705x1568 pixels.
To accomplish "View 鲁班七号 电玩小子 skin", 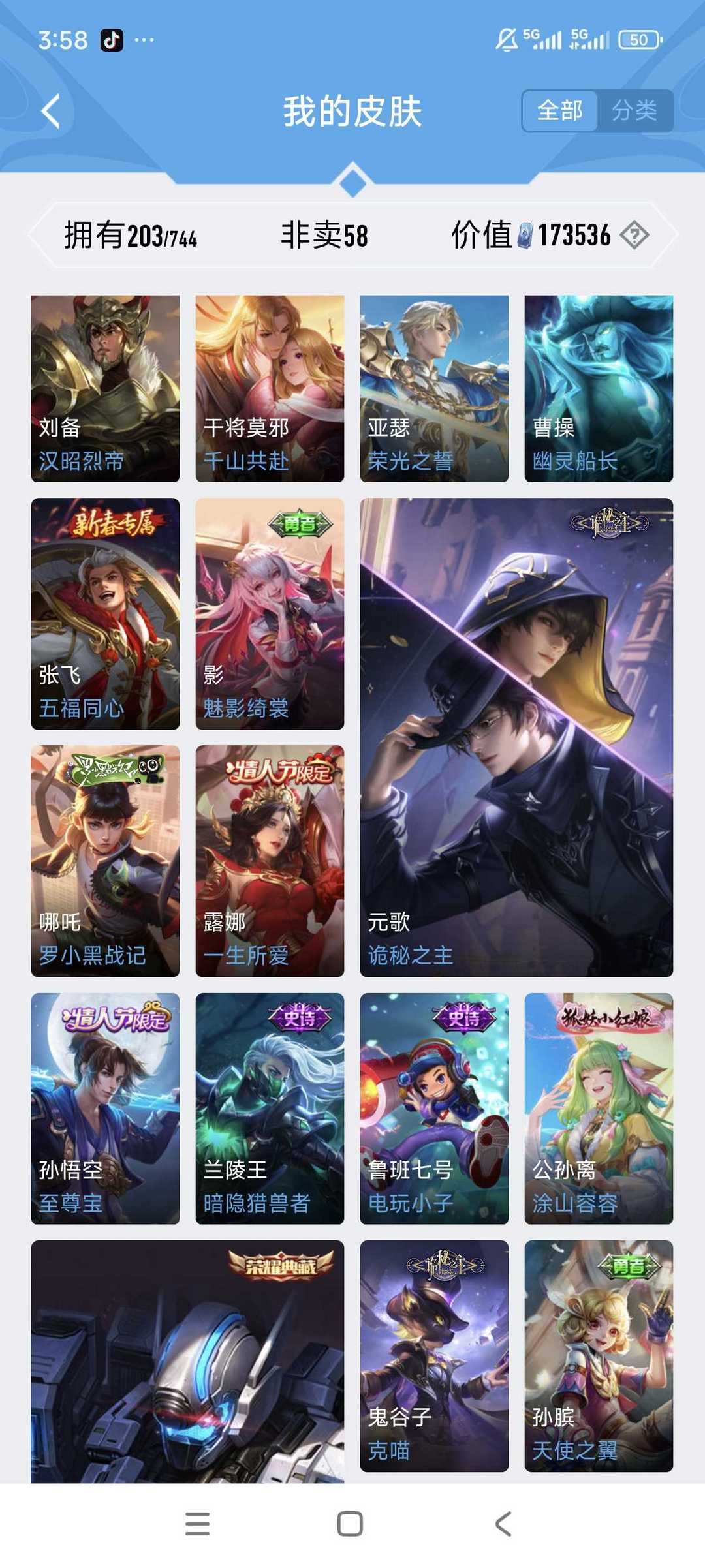I will click(x=434, y=1108).
